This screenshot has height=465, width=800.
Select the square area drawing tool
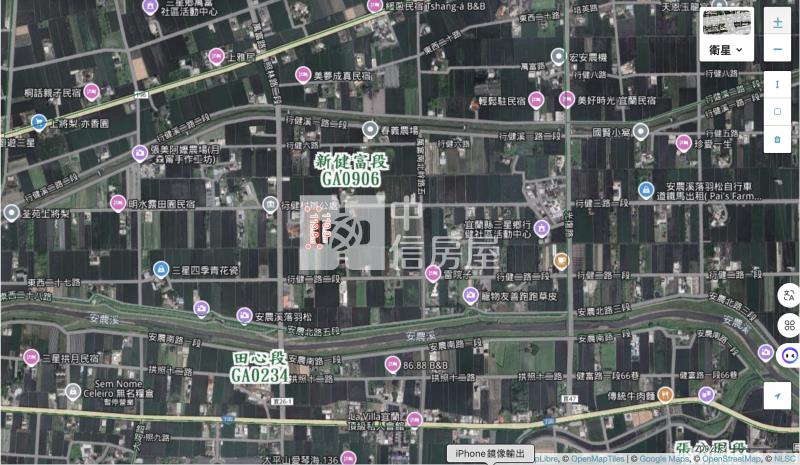(x=777, y=111)
